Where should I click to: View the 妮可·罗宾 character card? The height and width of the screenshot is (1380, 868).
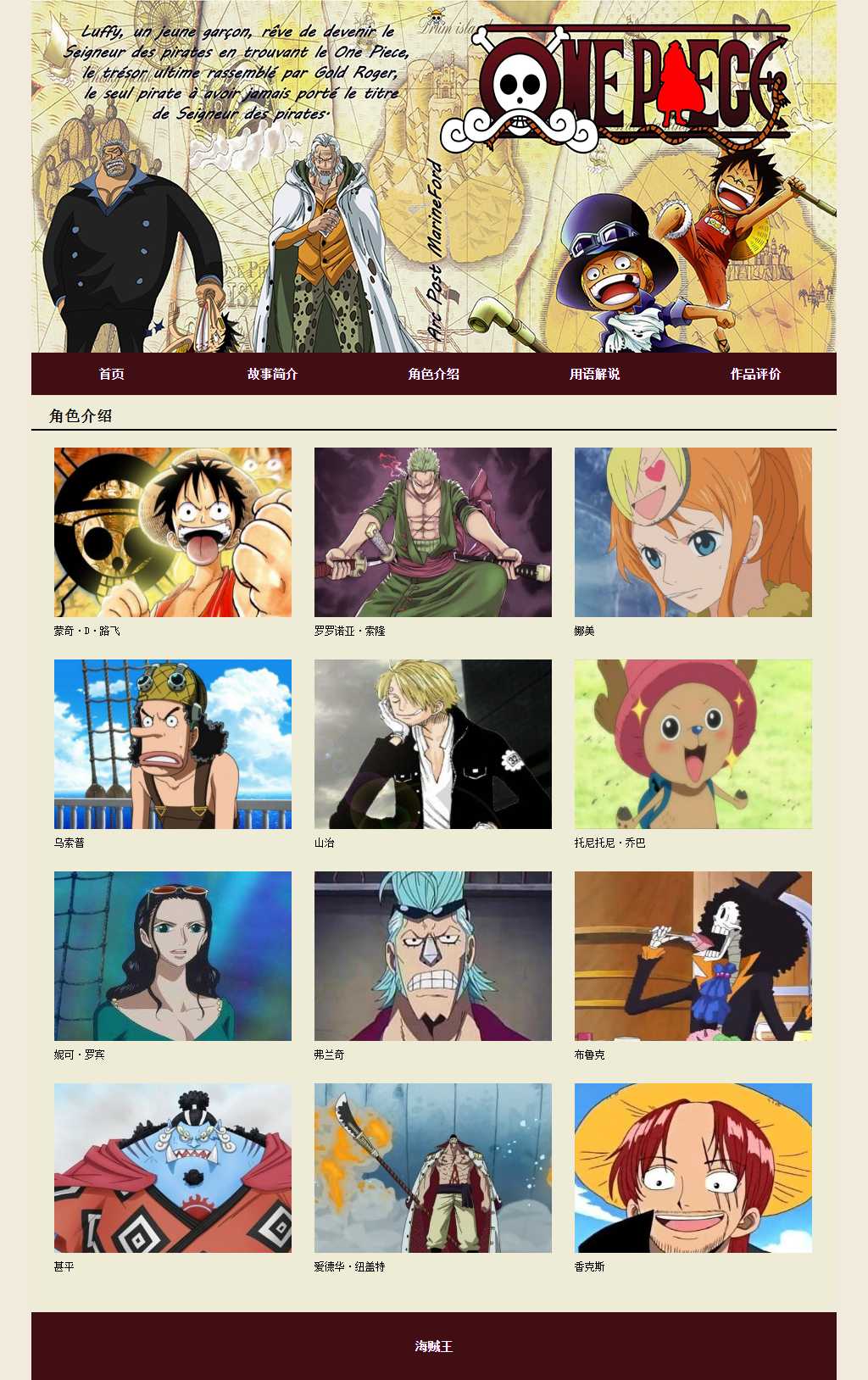tap(173, 956)
